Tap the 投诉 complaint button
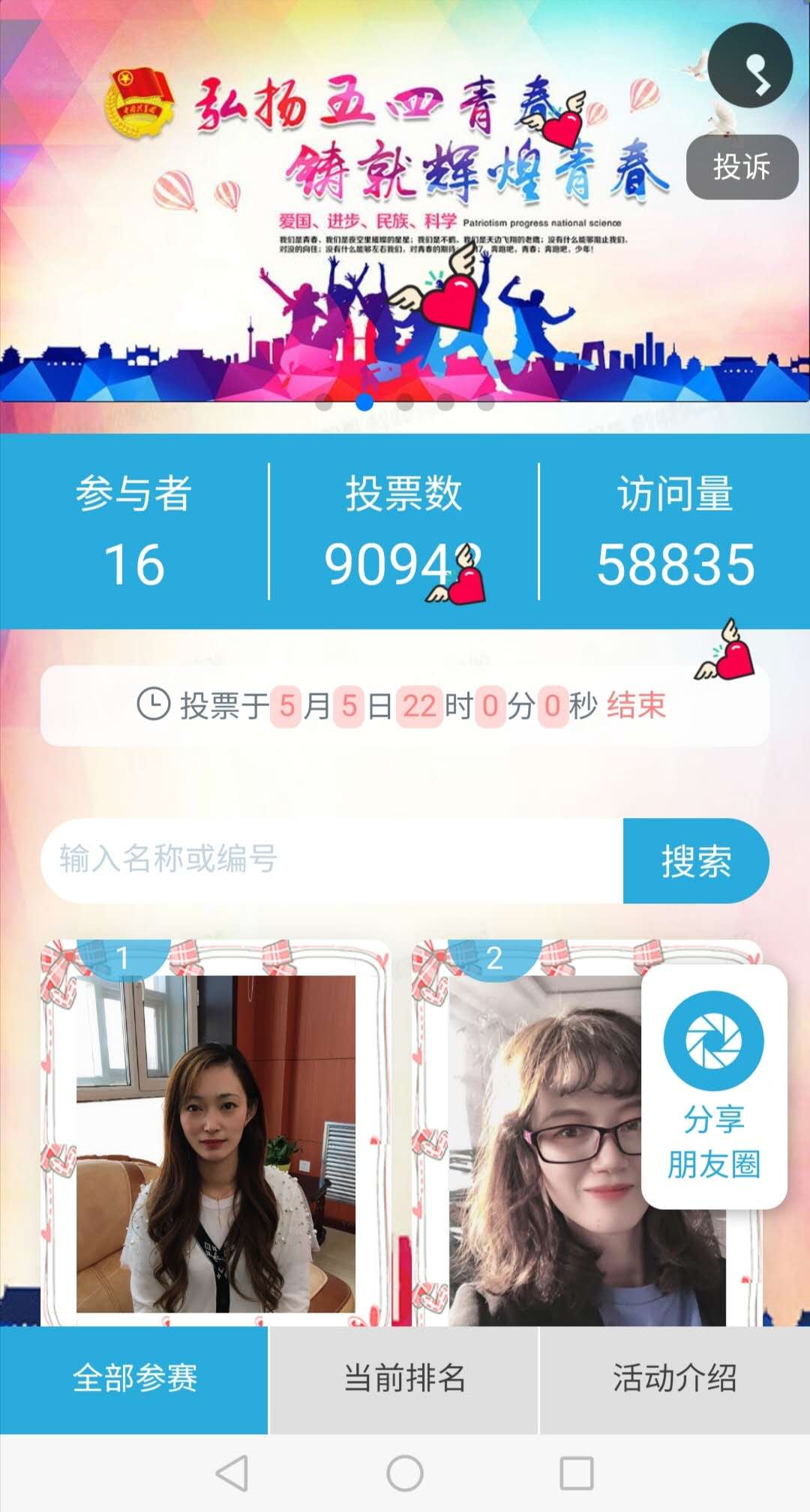The height and width of the screenshot is (1512, 810). (x=742, y=166)
